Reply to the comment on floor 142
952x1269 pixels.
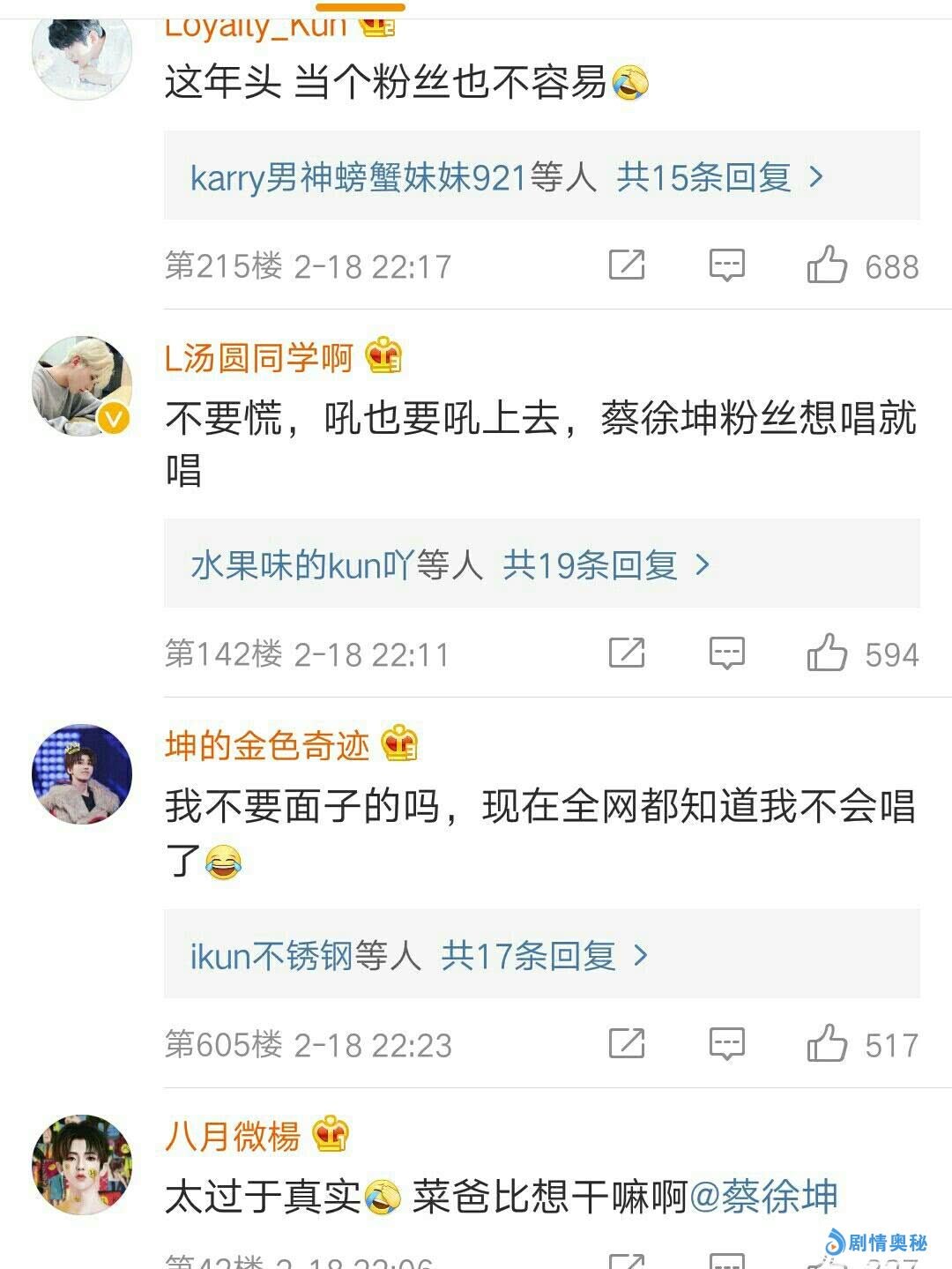[727, 653]
